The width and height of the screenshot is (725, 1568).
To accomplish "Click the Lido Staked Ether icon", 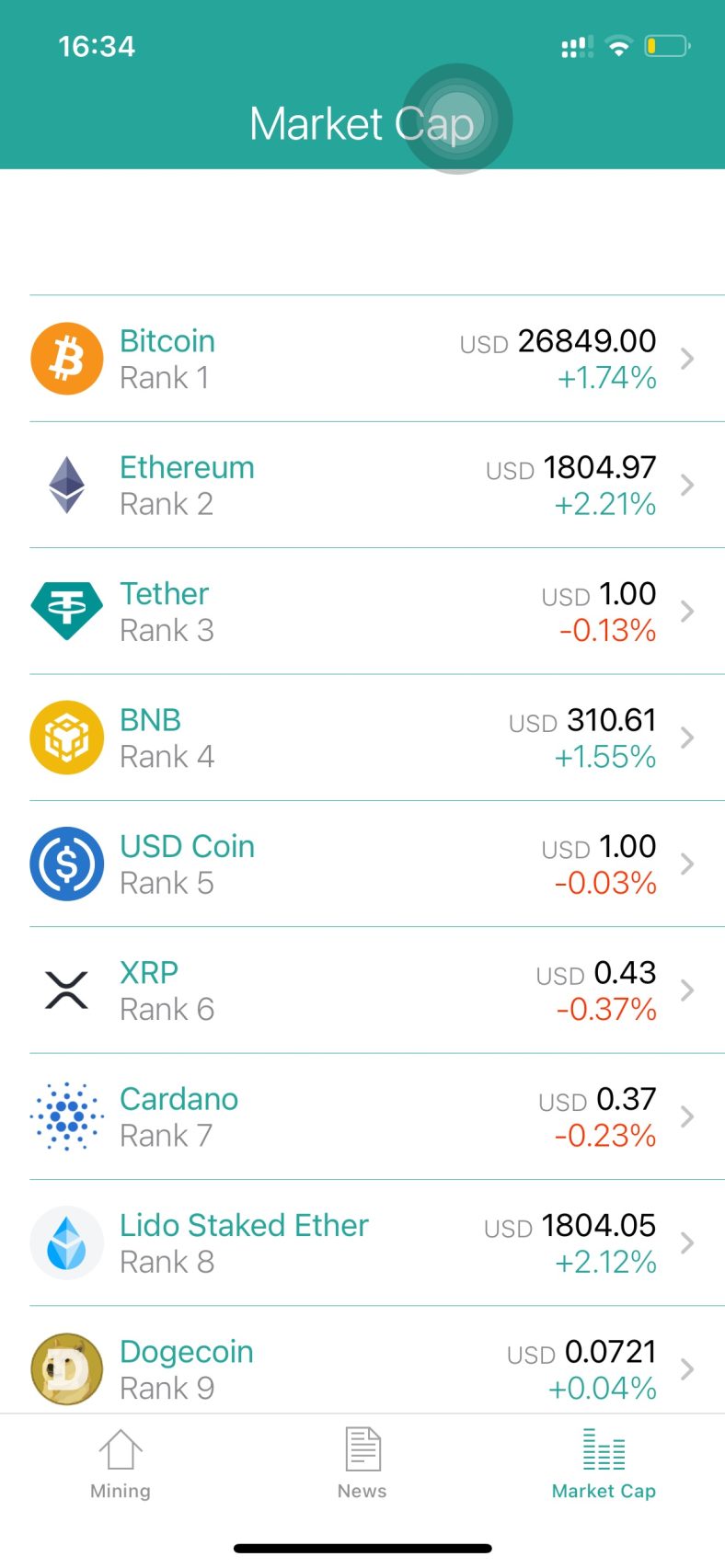I will [65, 1242].
